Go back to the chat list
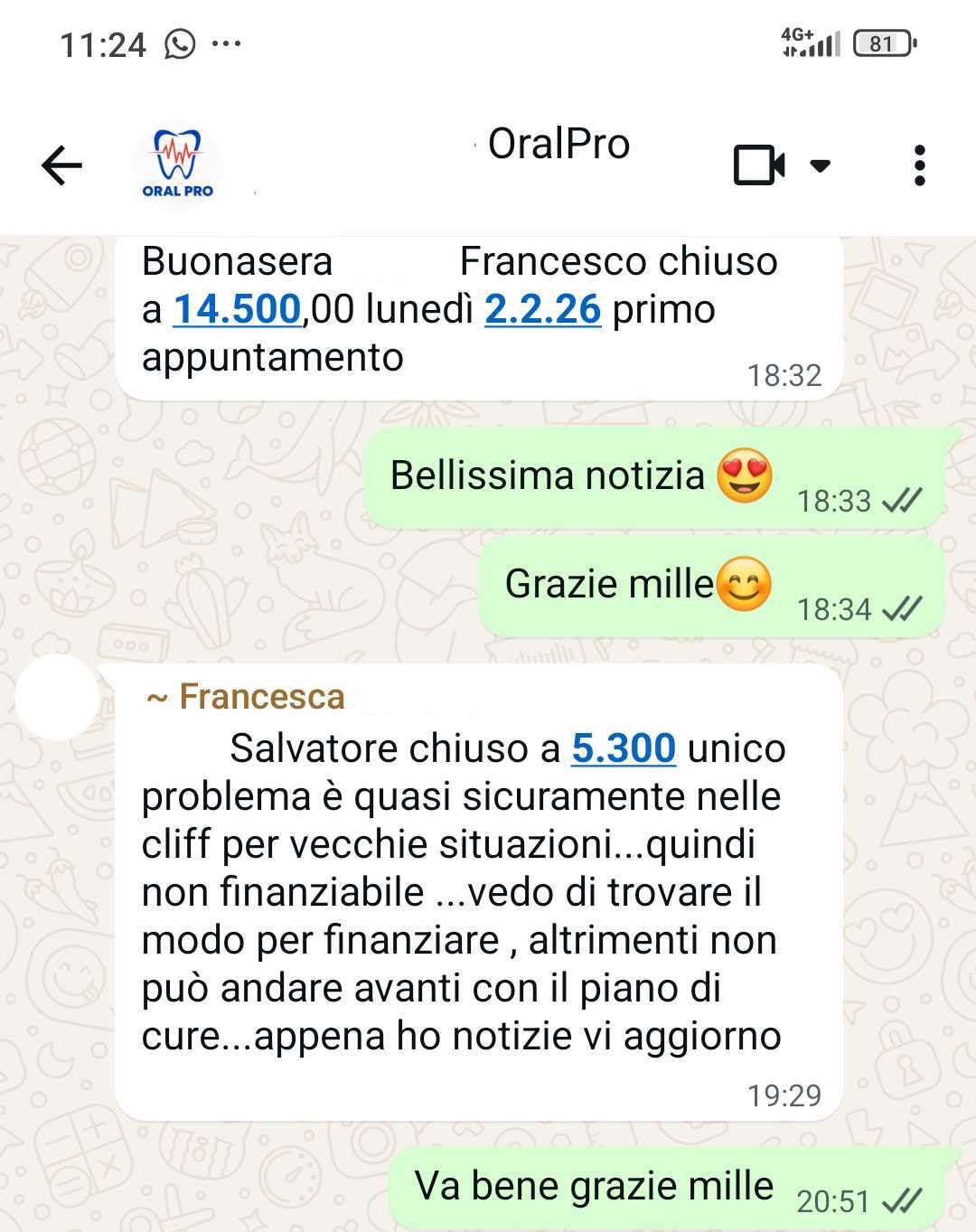 61,165
